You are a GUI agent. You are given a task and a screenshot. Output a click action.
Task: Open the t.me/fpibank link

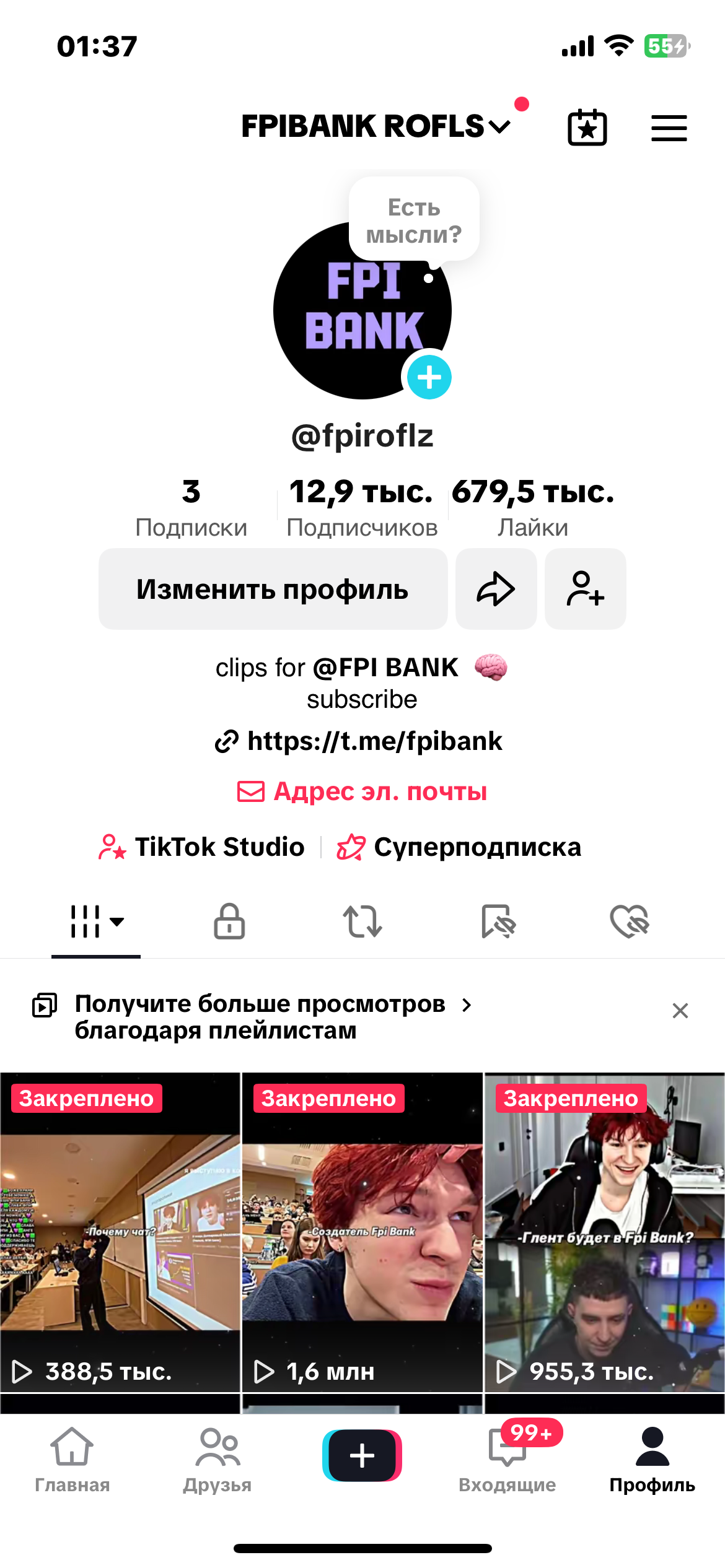362,741
